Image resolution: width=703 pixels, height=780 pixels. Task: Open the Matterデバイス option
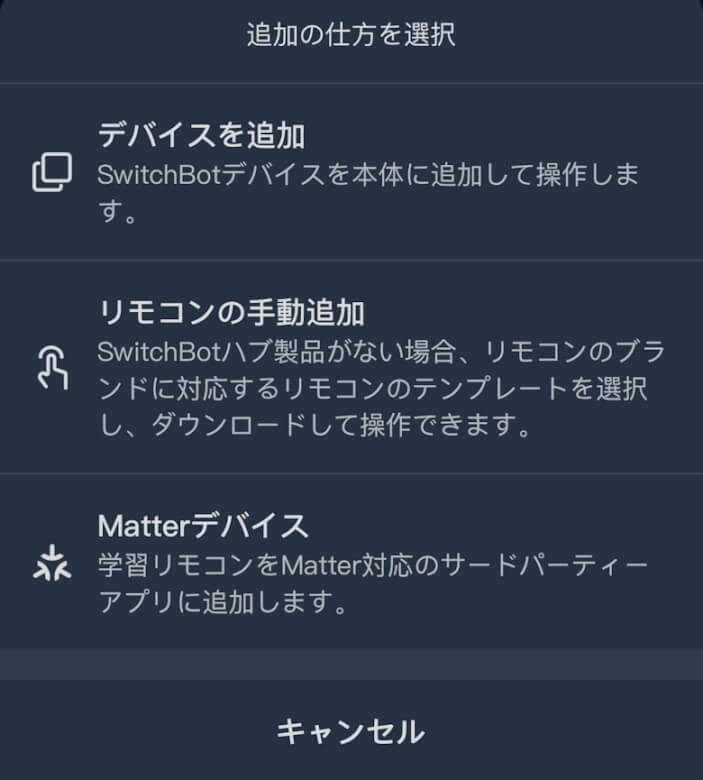pyautogui.click(x=351, y=562)
